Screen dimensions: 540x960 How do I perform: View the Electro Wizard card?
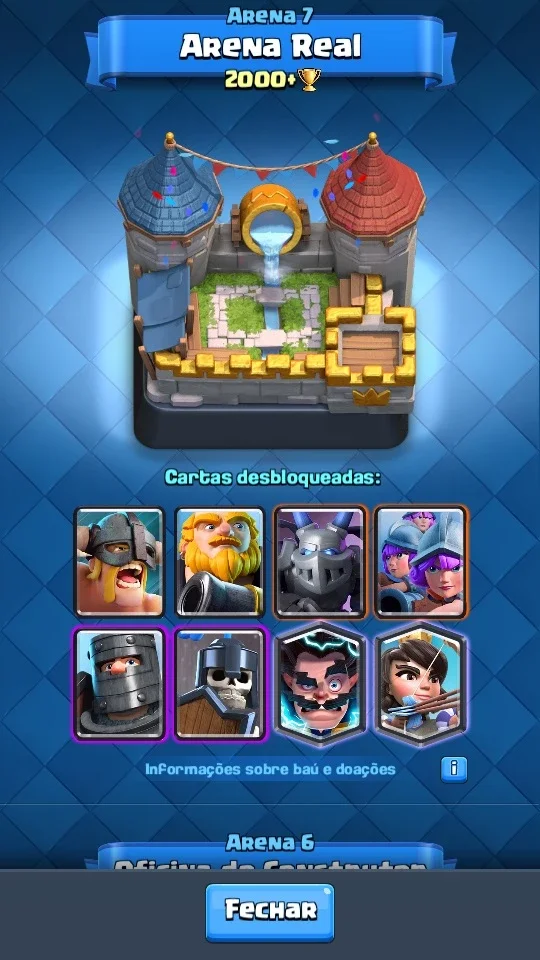pos(320,684)
